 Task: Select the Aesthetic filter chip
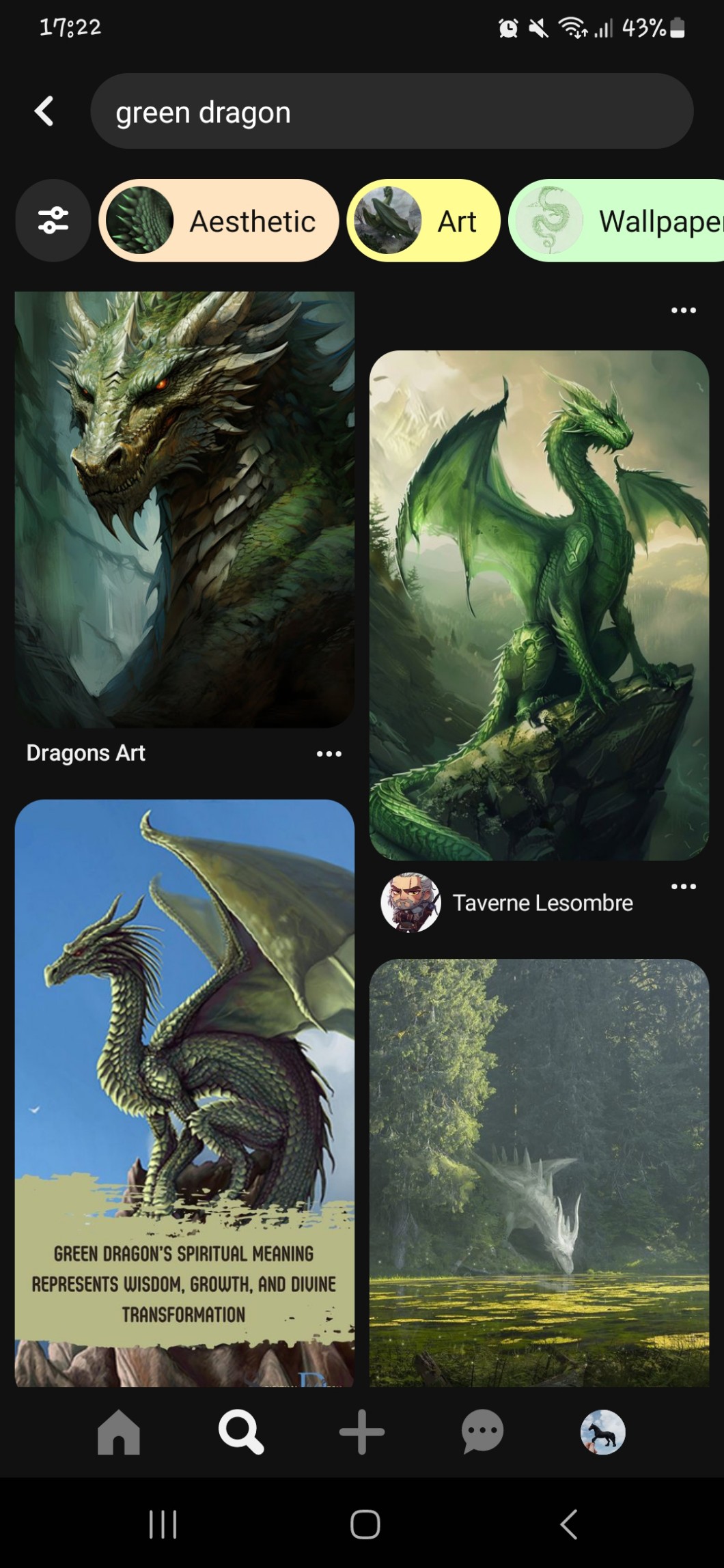(219, 221)
